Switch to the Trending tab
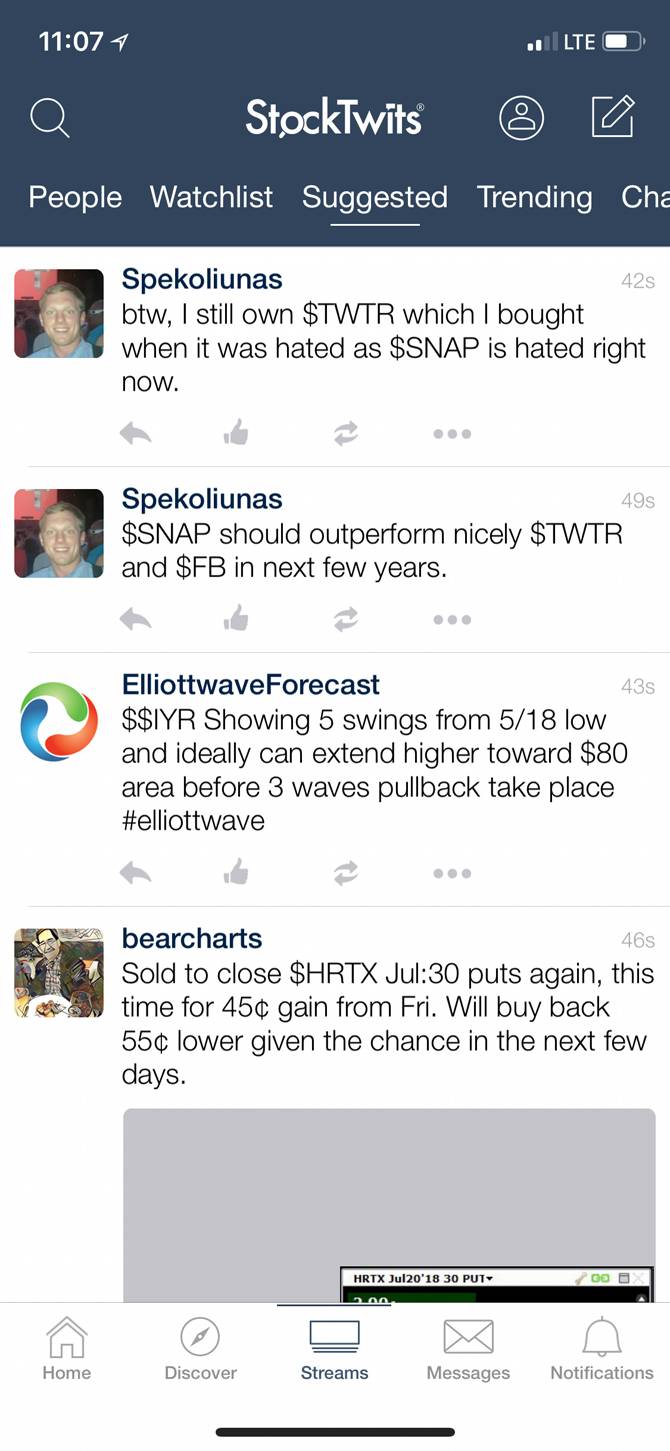The image size is (670, 1451). (534, 197)
